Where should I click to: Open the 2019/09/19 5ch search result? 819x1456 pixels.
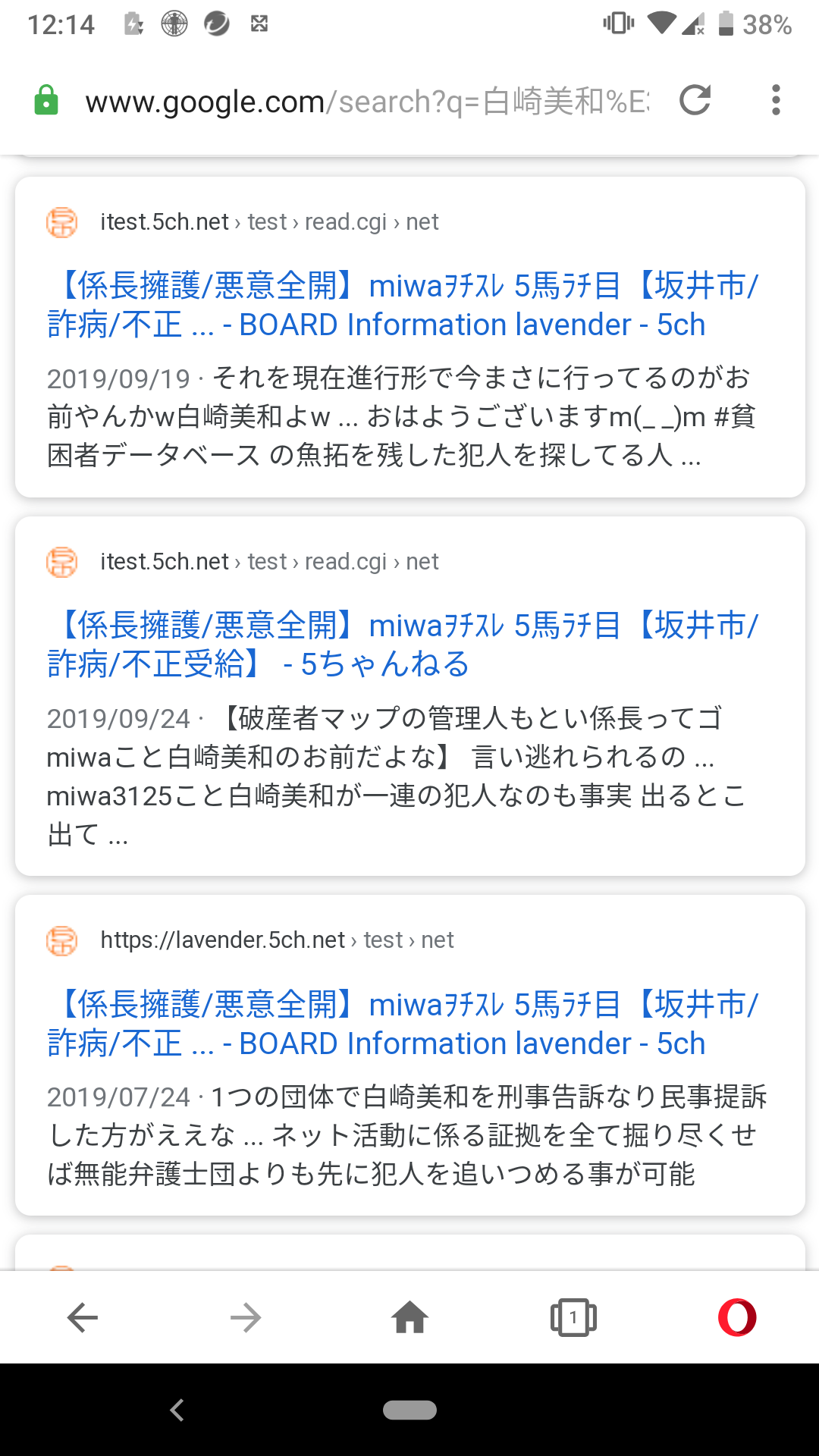pos(402,305)
